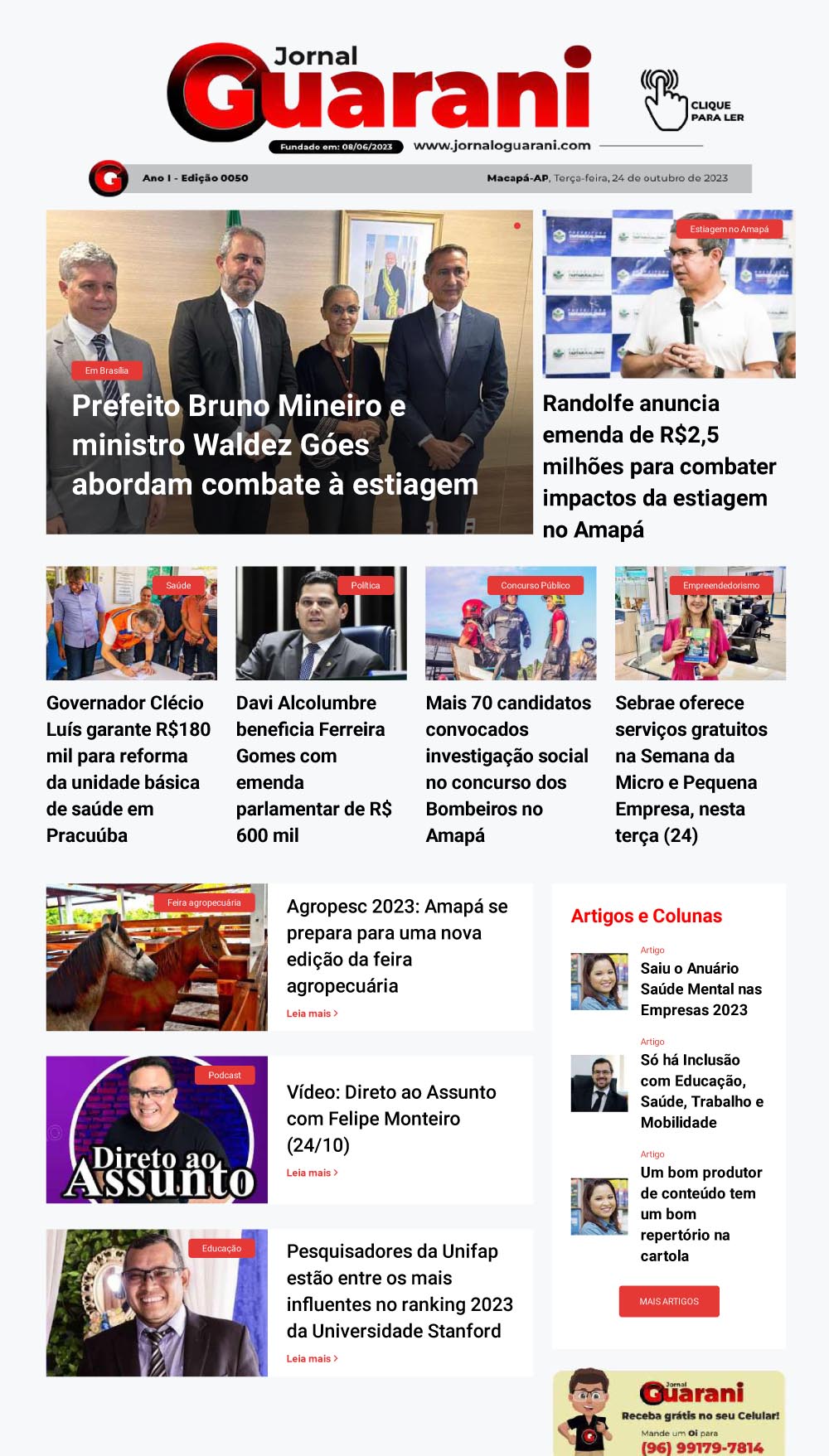Select the 'Podcast' category tag
Image resolution: width=829 pixels, height=1456 pixels.
(224, 1075)
